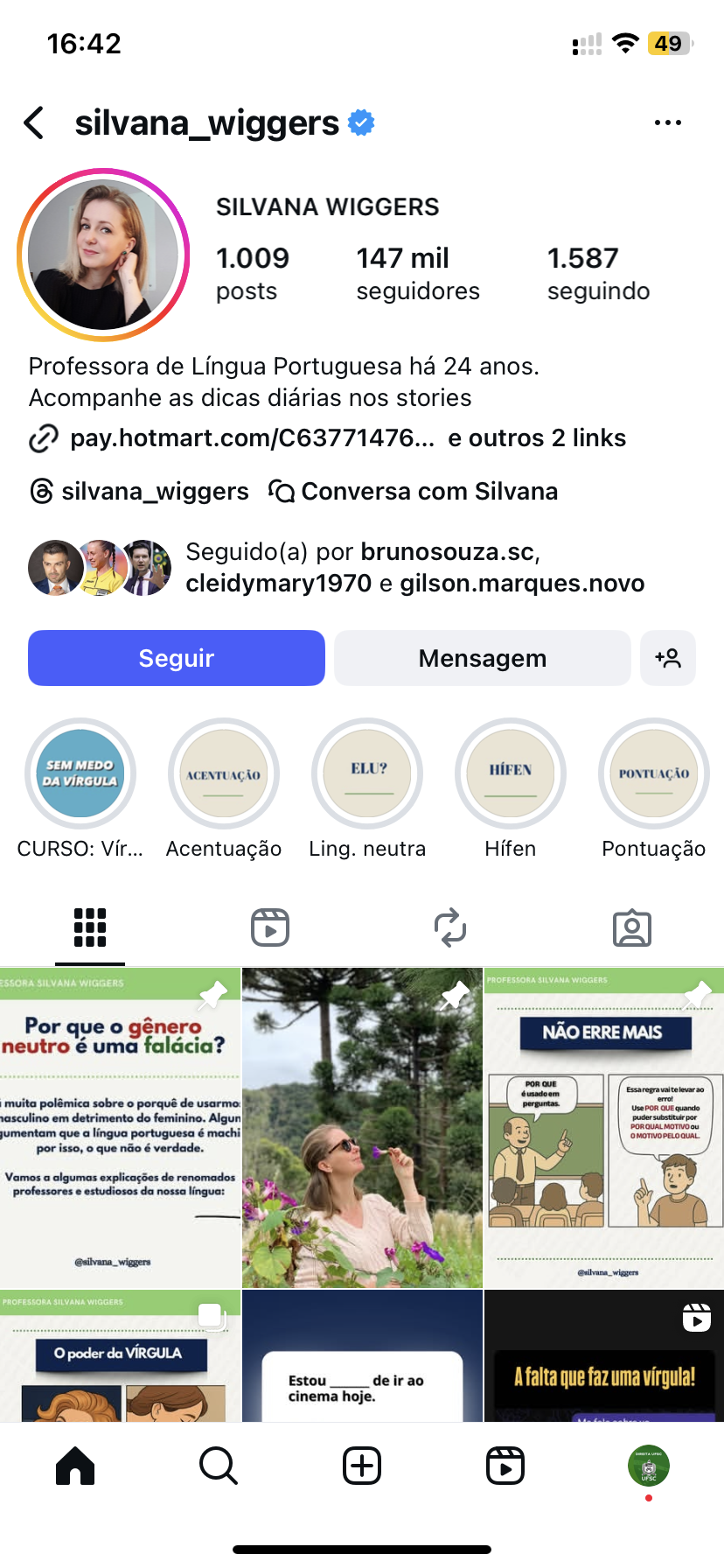Open the Pontuação story highlight
724x1568 pixels.
click(x=654, y=774)
